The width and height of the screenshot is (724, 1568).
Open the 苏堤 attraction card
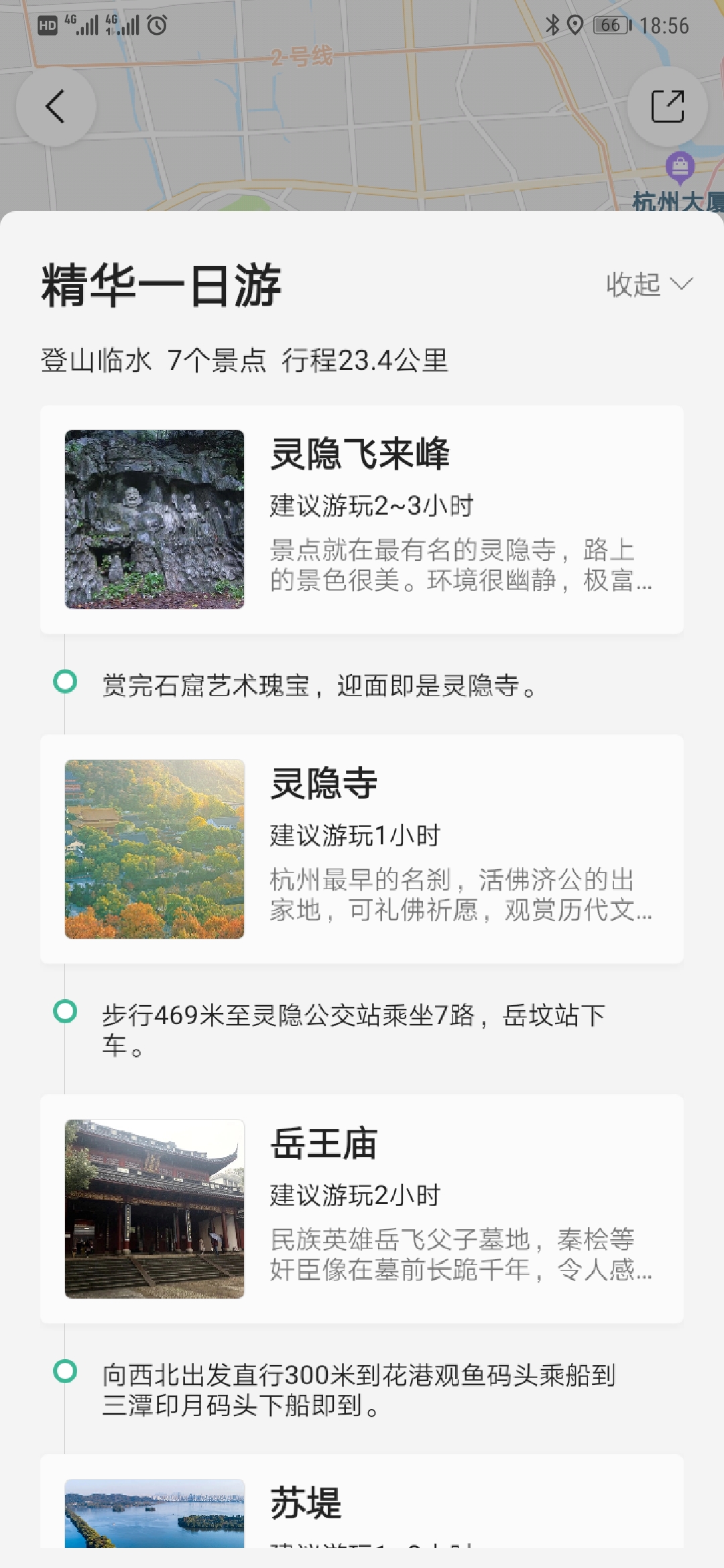pyautogui.click(x=362, y=1508)
